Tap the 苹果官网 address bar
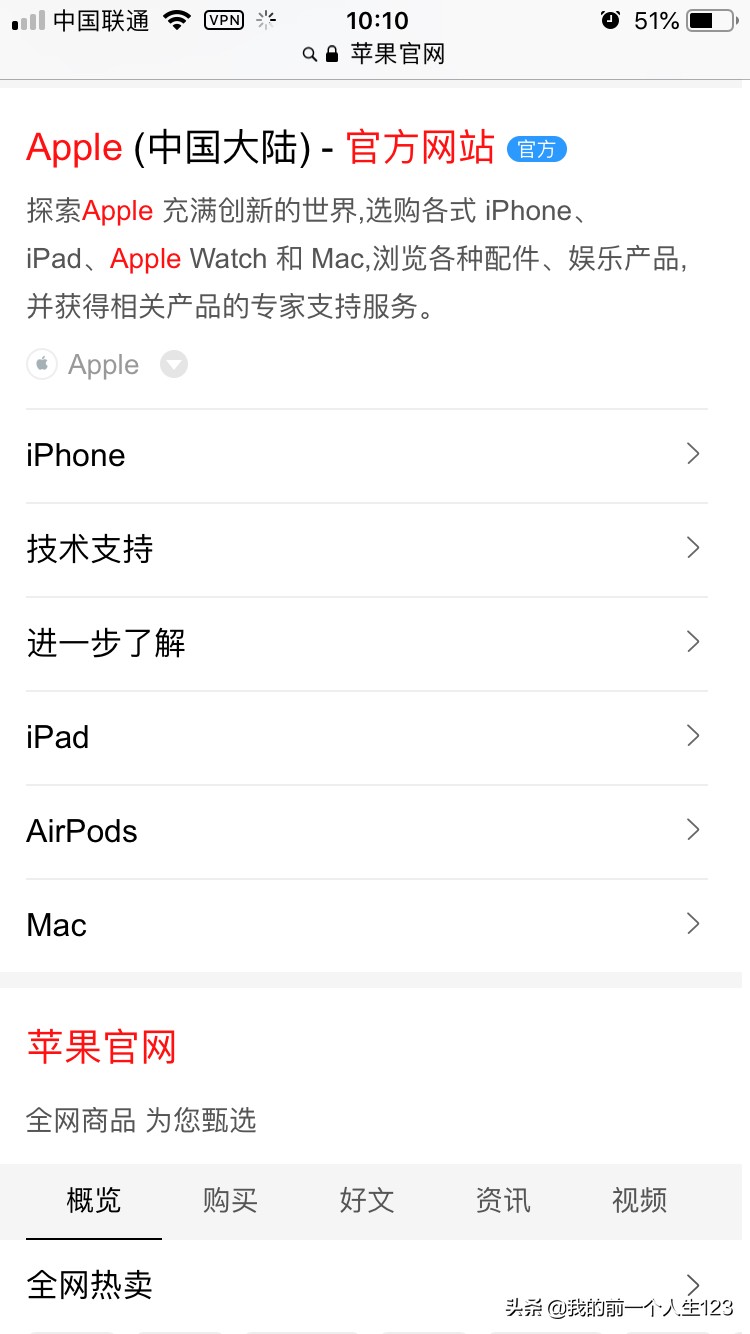Viewport: 750px width, 1334px height. click(x=375, y=54)
